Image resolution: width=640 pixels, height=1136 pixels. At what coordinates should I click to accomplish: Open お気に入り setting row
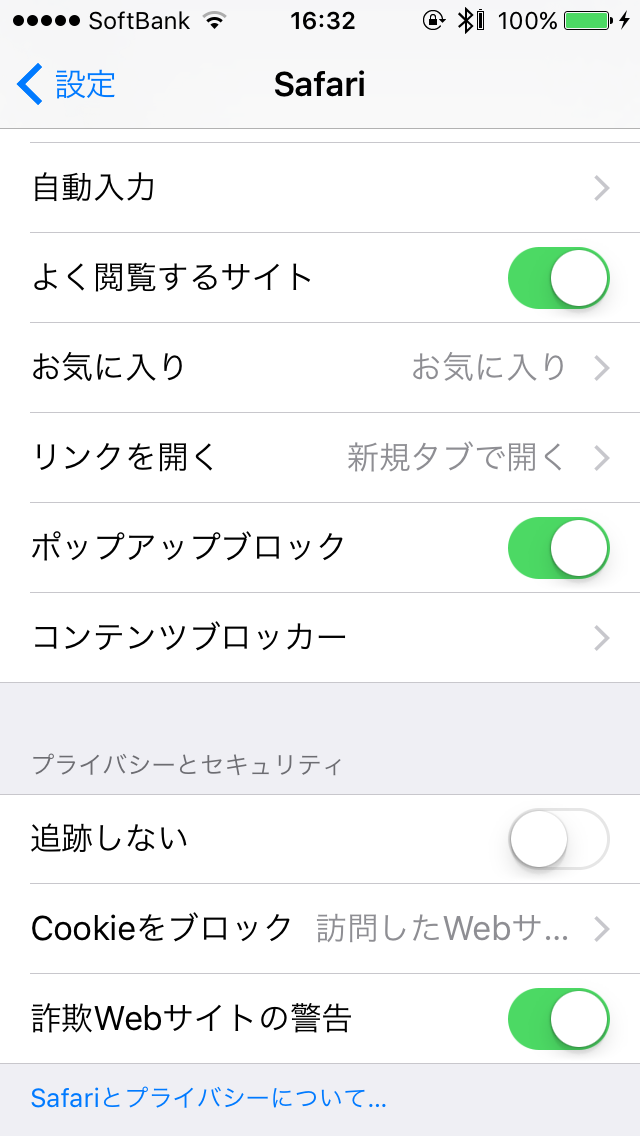click(x=320, y=368)
